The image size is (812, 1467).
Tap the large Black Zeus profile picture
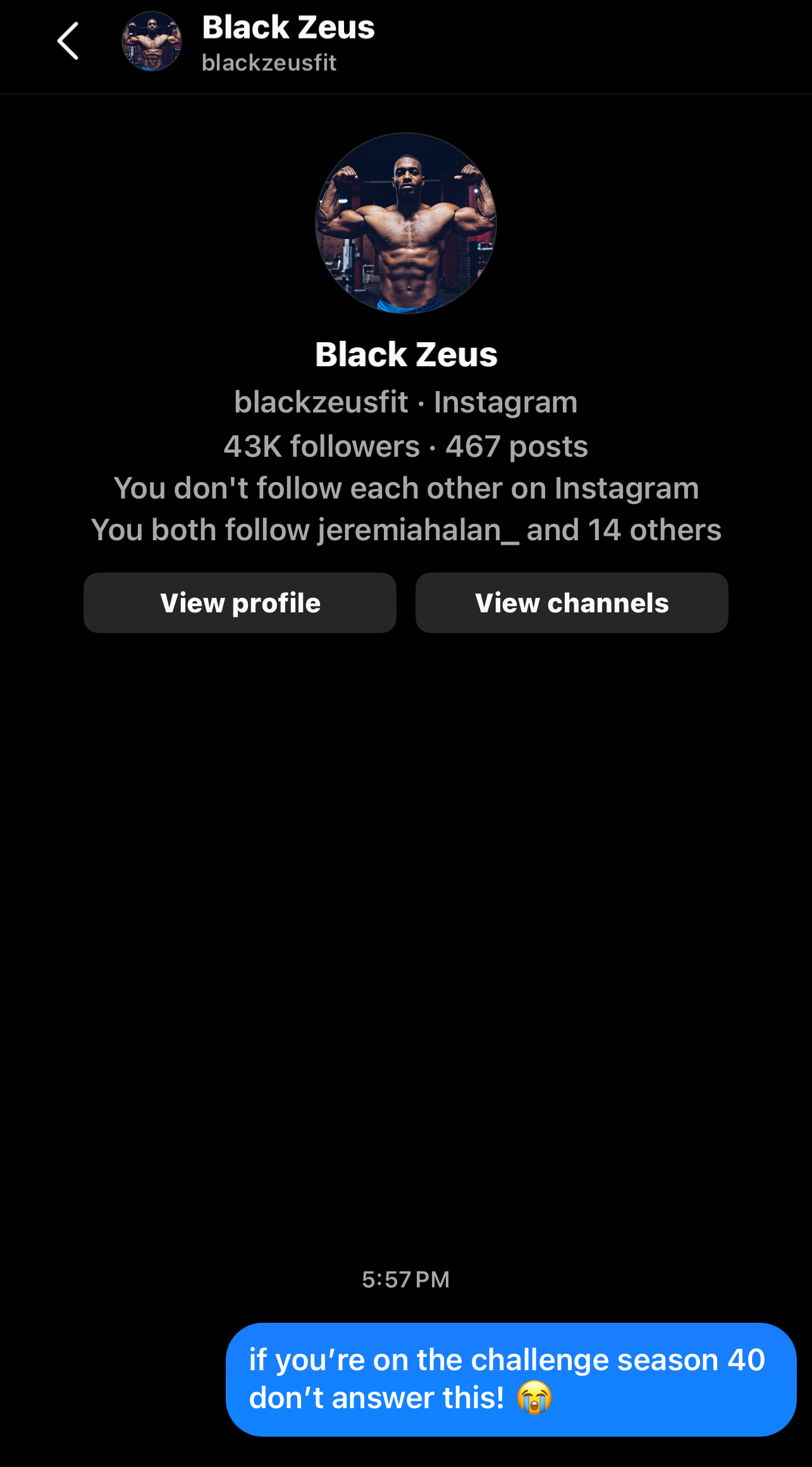[x=406, y=223]
